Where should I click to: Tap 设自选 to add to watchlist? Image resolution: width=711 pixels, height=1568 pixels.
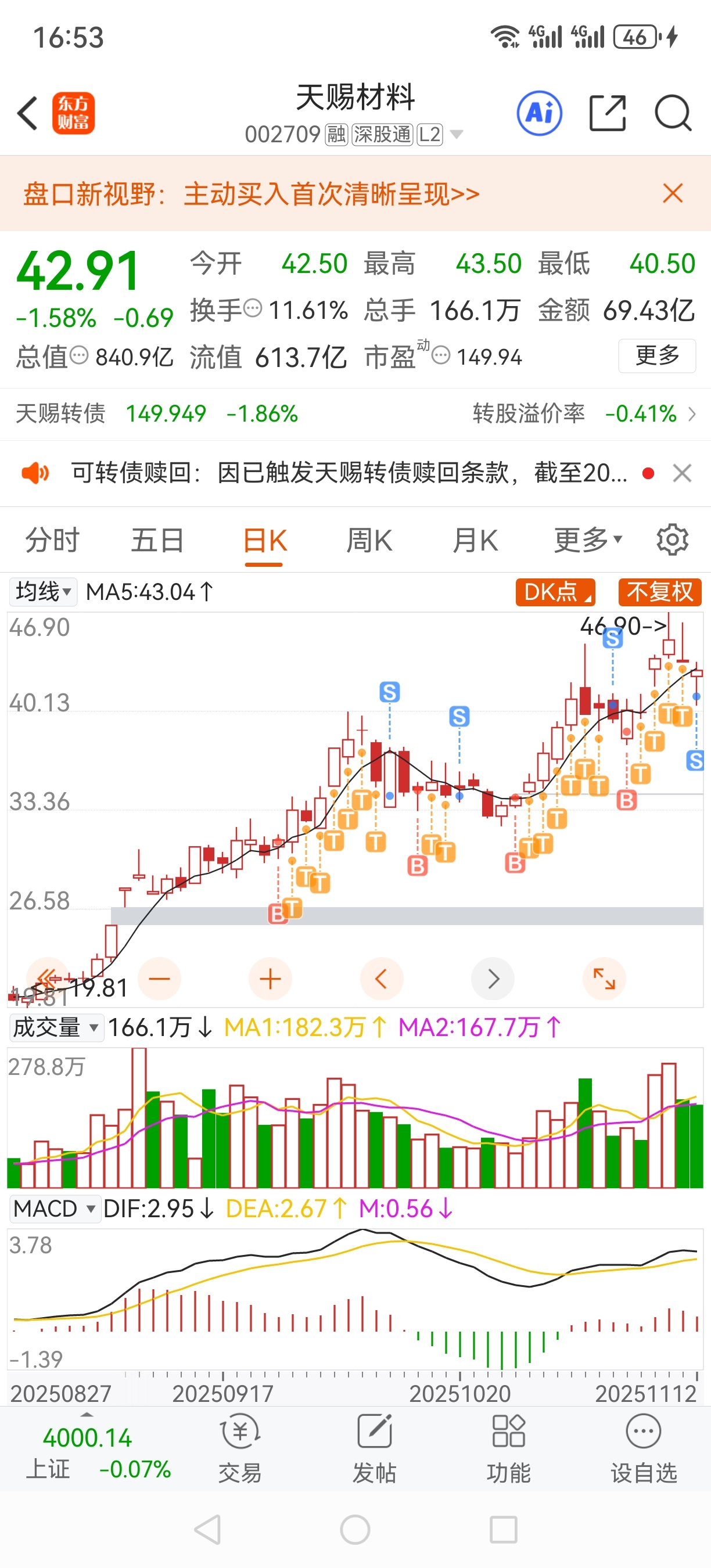tap(644, 1449)
